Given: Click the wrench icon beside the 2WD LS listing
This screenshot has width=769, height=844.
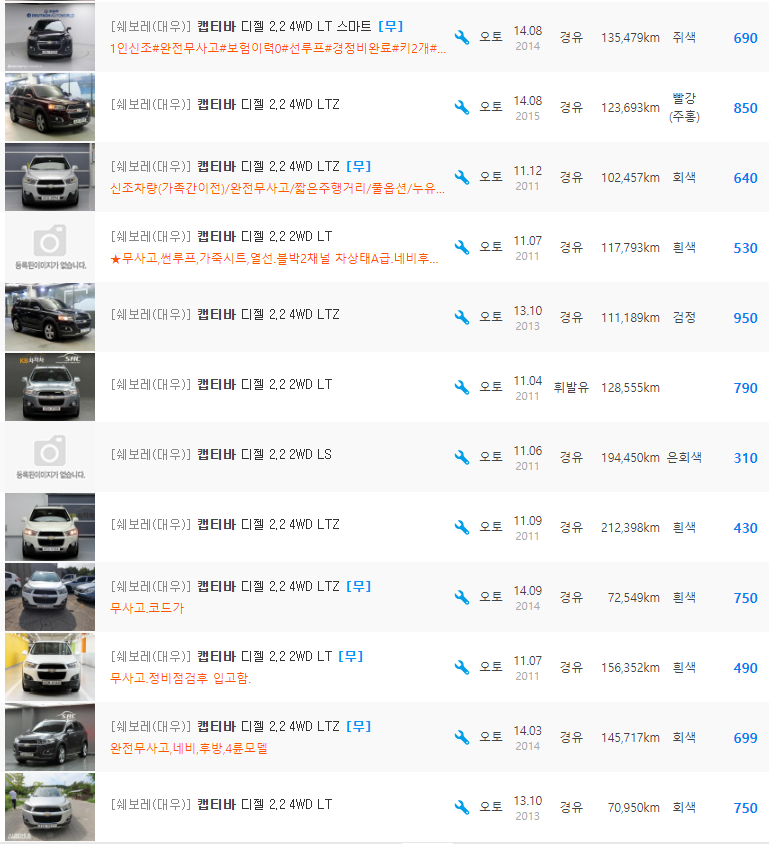Looking at the screenshot, I should 461,456.
